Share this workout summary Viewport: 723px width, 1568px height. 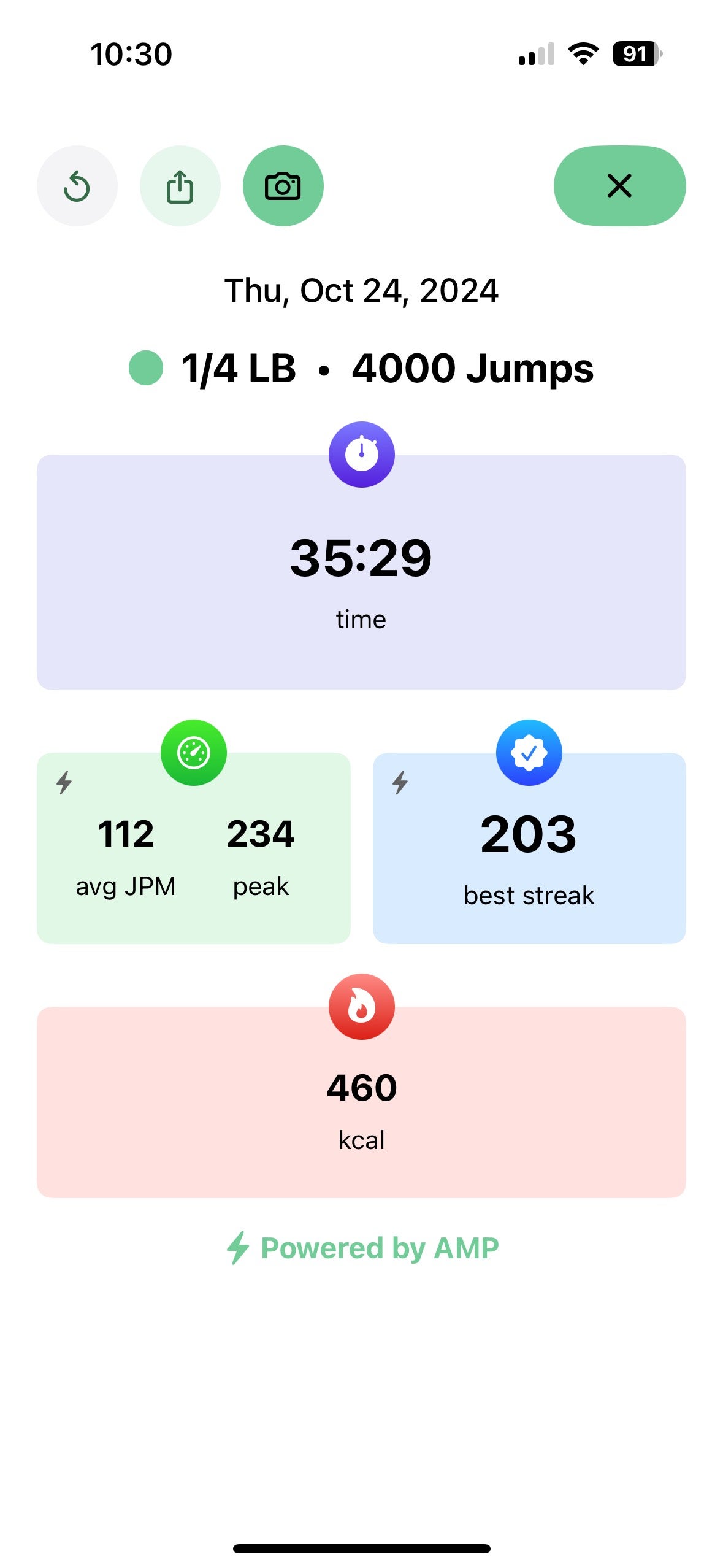[180, 186]
